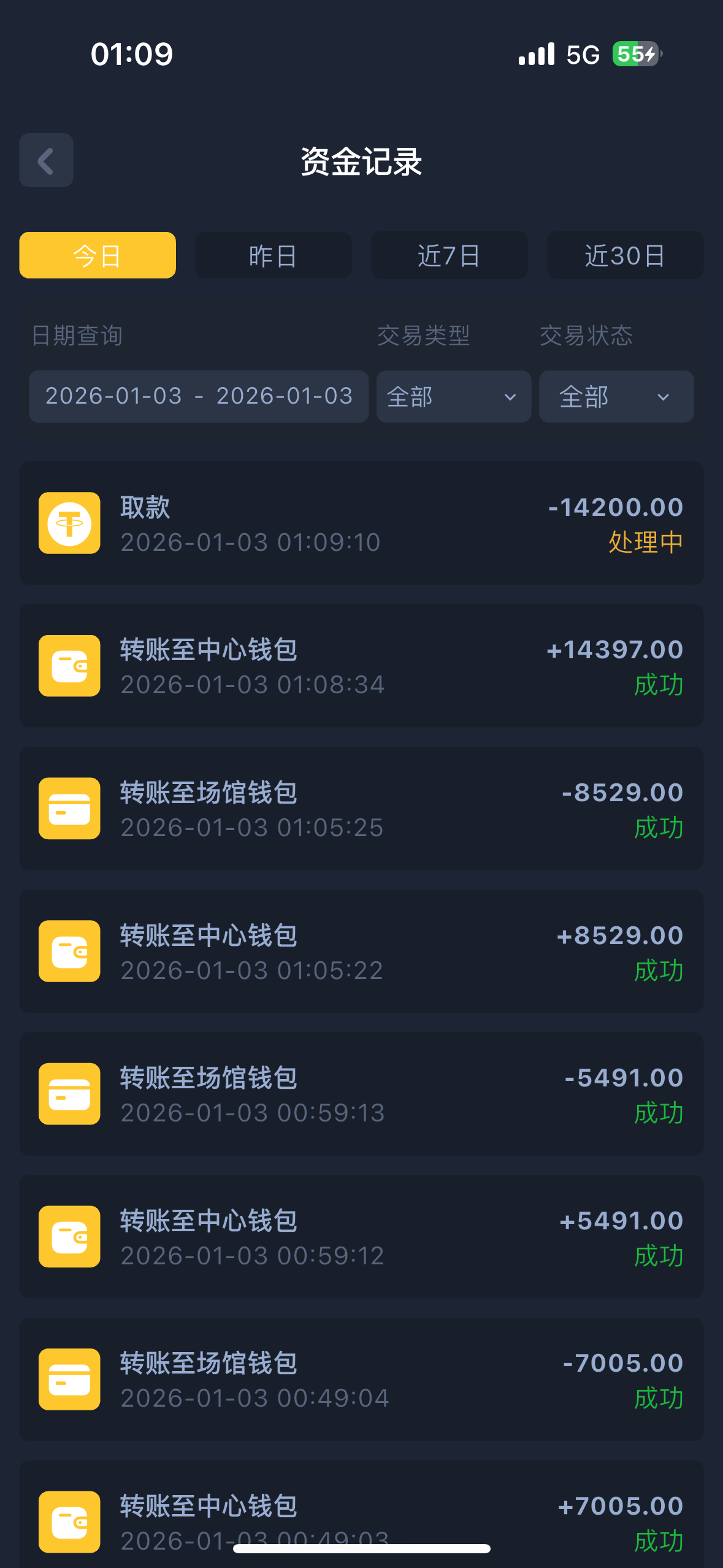Open the +14397.00 transfer record
Screen dimensions: 723x1568
click(x=361, y=666)
